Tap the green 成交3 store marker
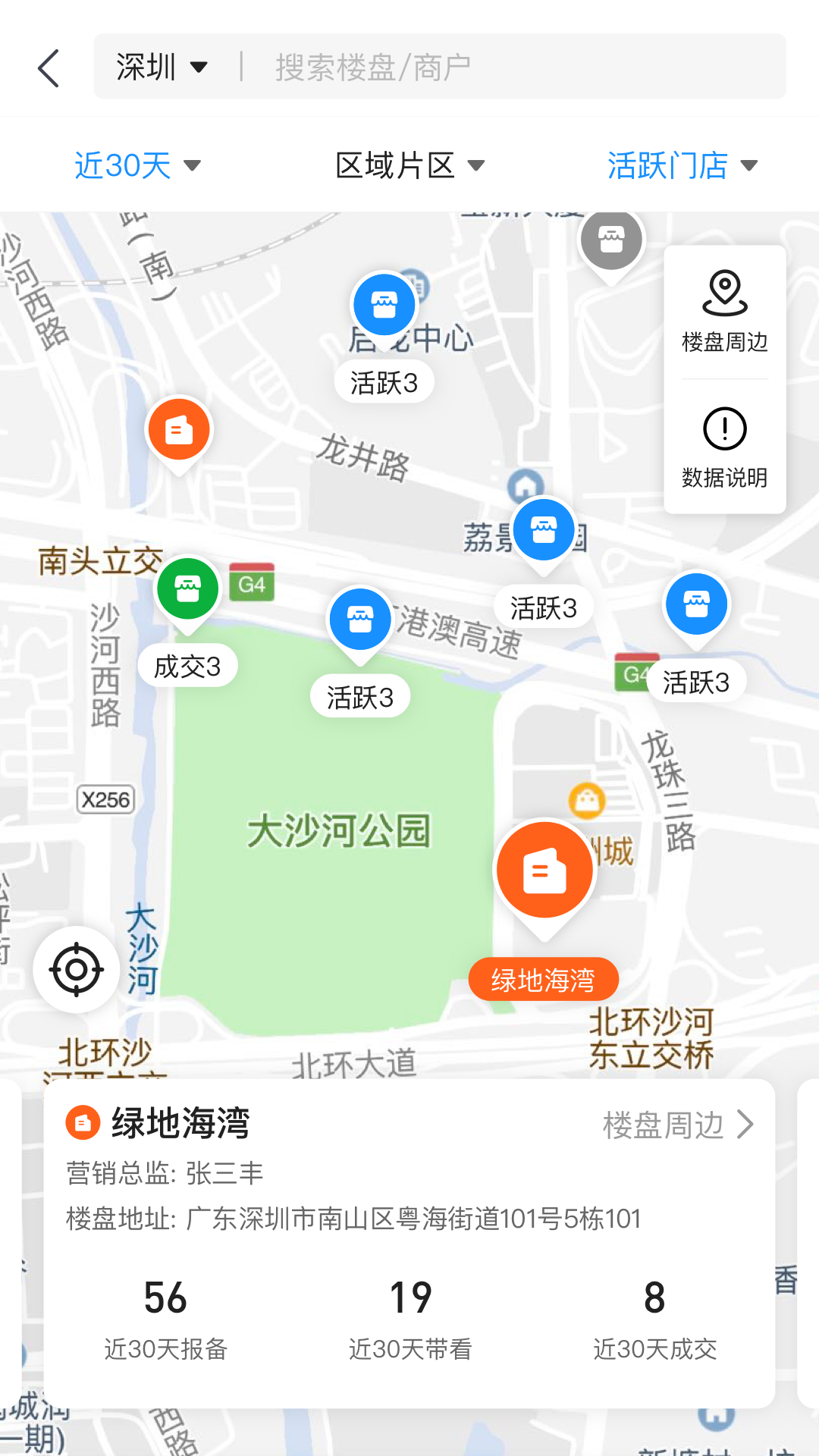The height and width of the screenshot is (1456, 819). pyautogui.click(x=187, y=588)
